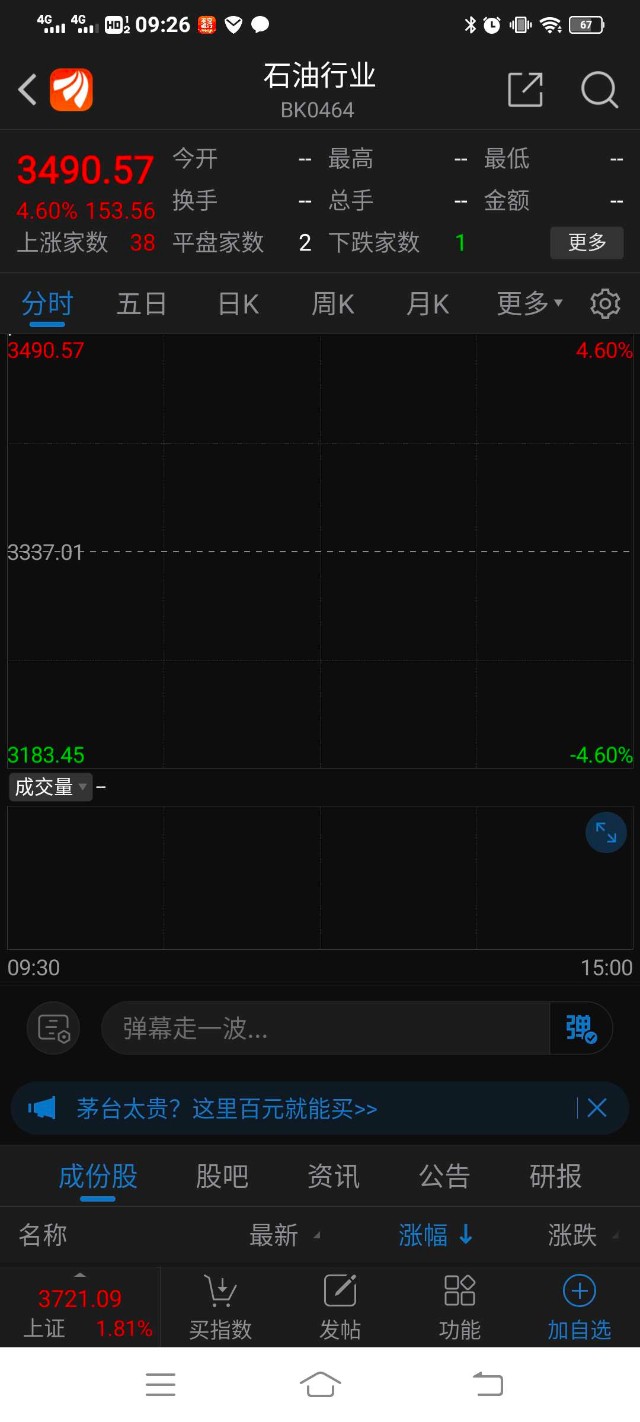640x1422 pixels.
Task: Share the 石油行业 page
Action: (525, 90)
